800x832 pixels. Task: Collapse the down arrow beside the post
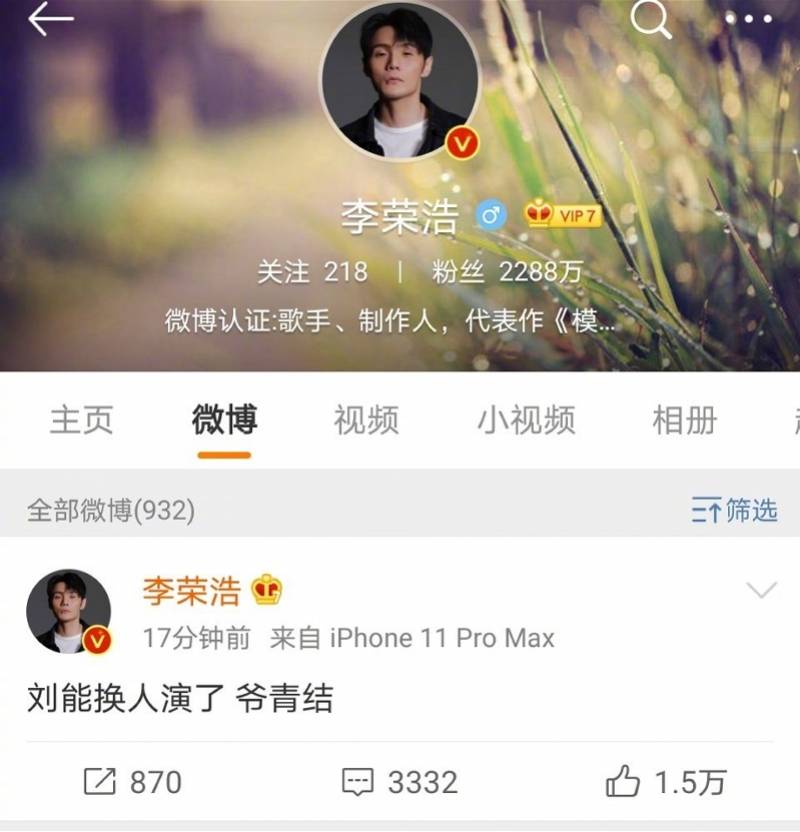click(762, 590)
